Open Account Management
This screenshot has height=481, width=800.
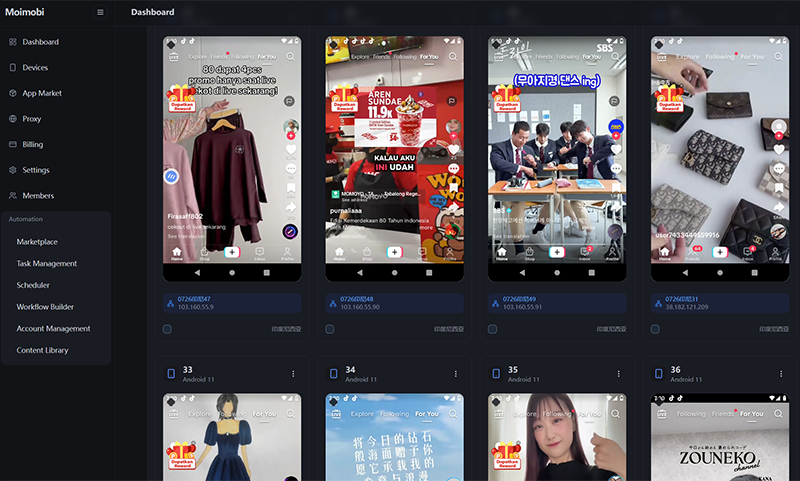pos(53,328)
